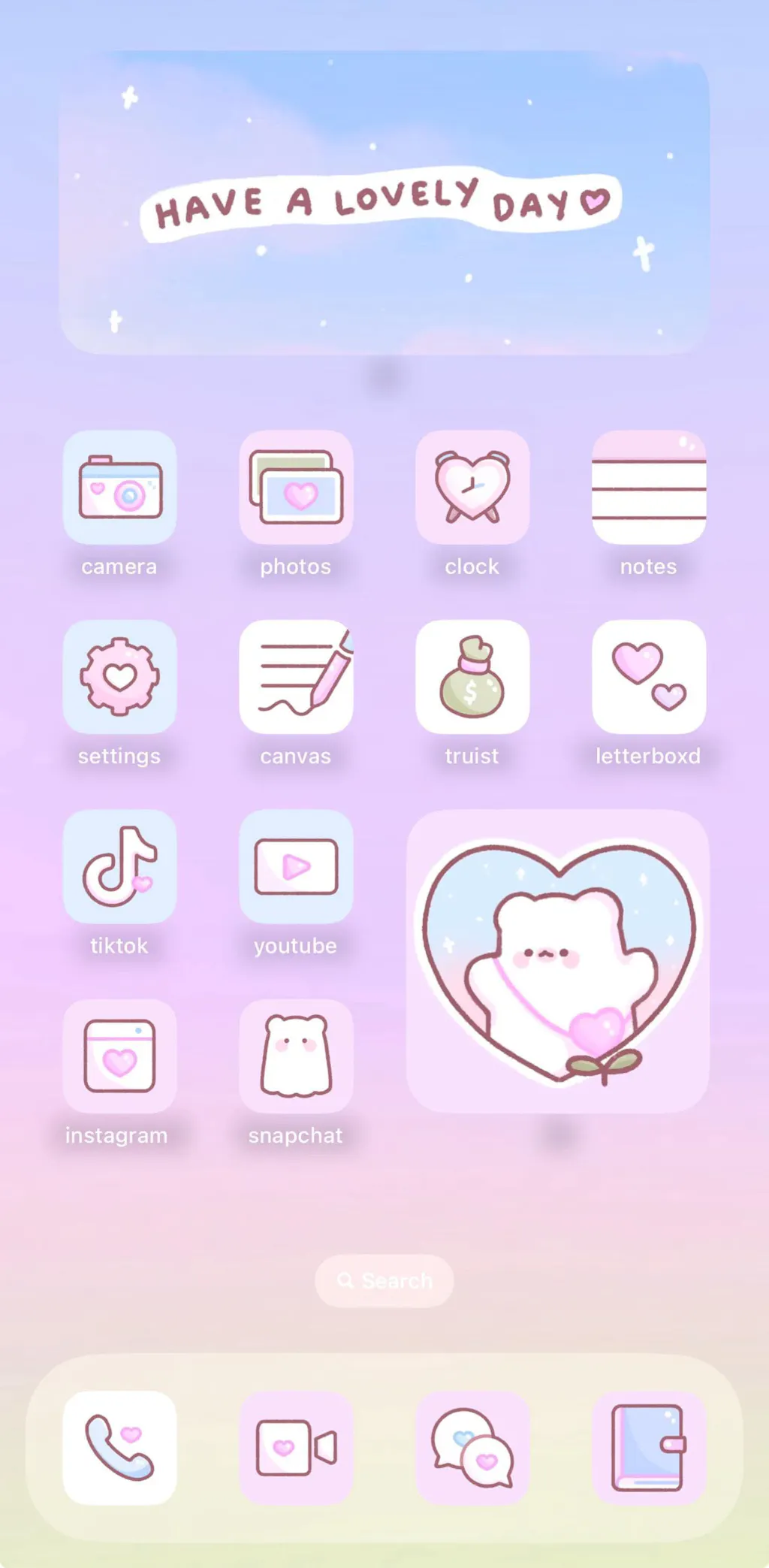Open letterboxd
This screenshot has height=1568, width=769.
point(649,677)
